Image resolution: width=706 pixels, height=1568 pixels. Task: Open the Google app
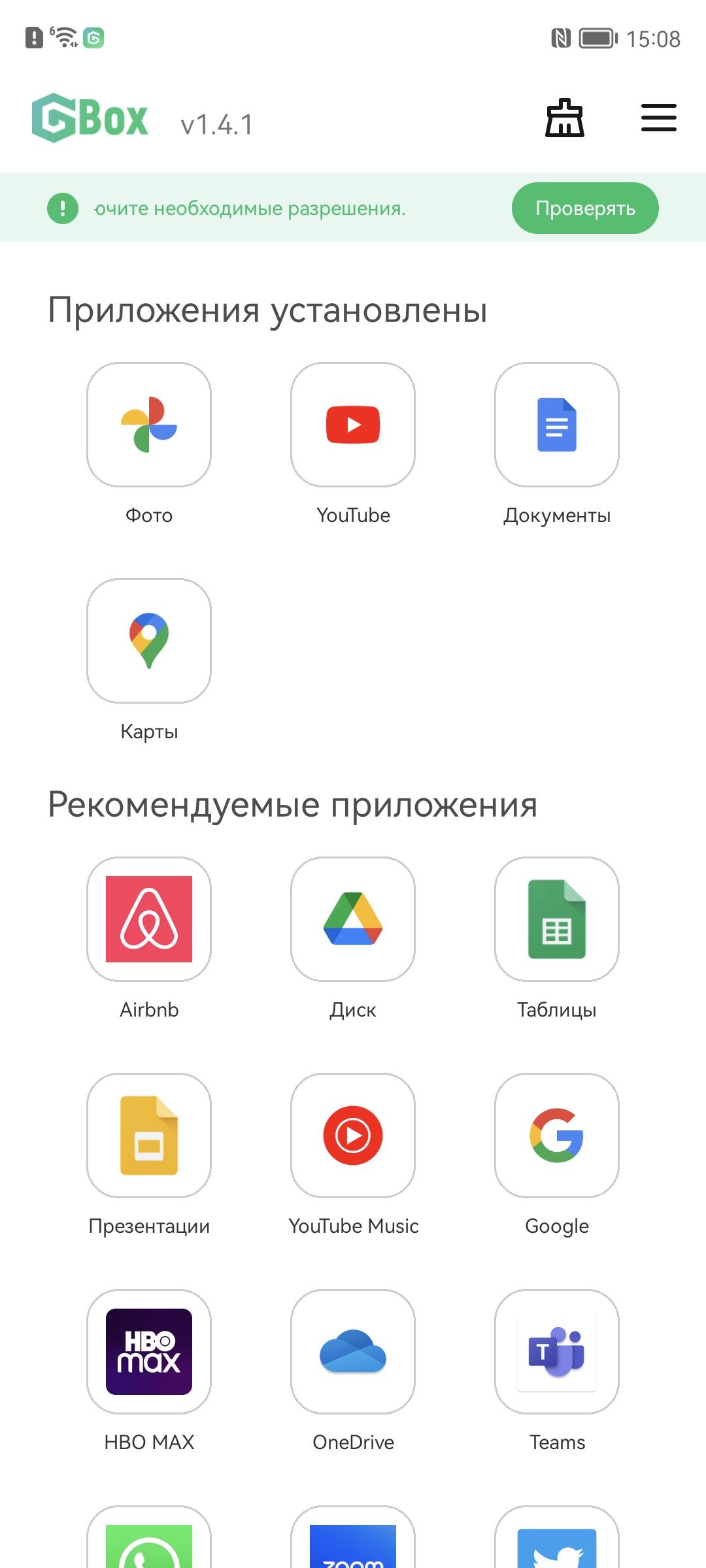point(556,1135)
